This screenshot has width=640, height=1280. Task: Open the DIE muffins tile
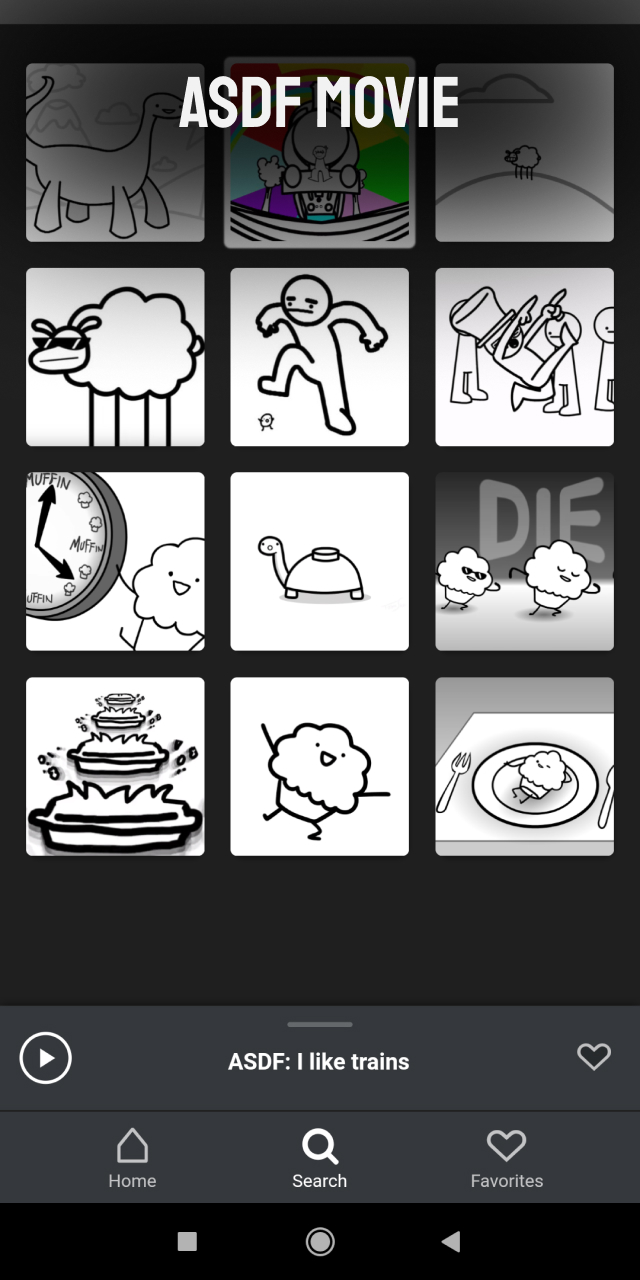(x=525, y=562)
